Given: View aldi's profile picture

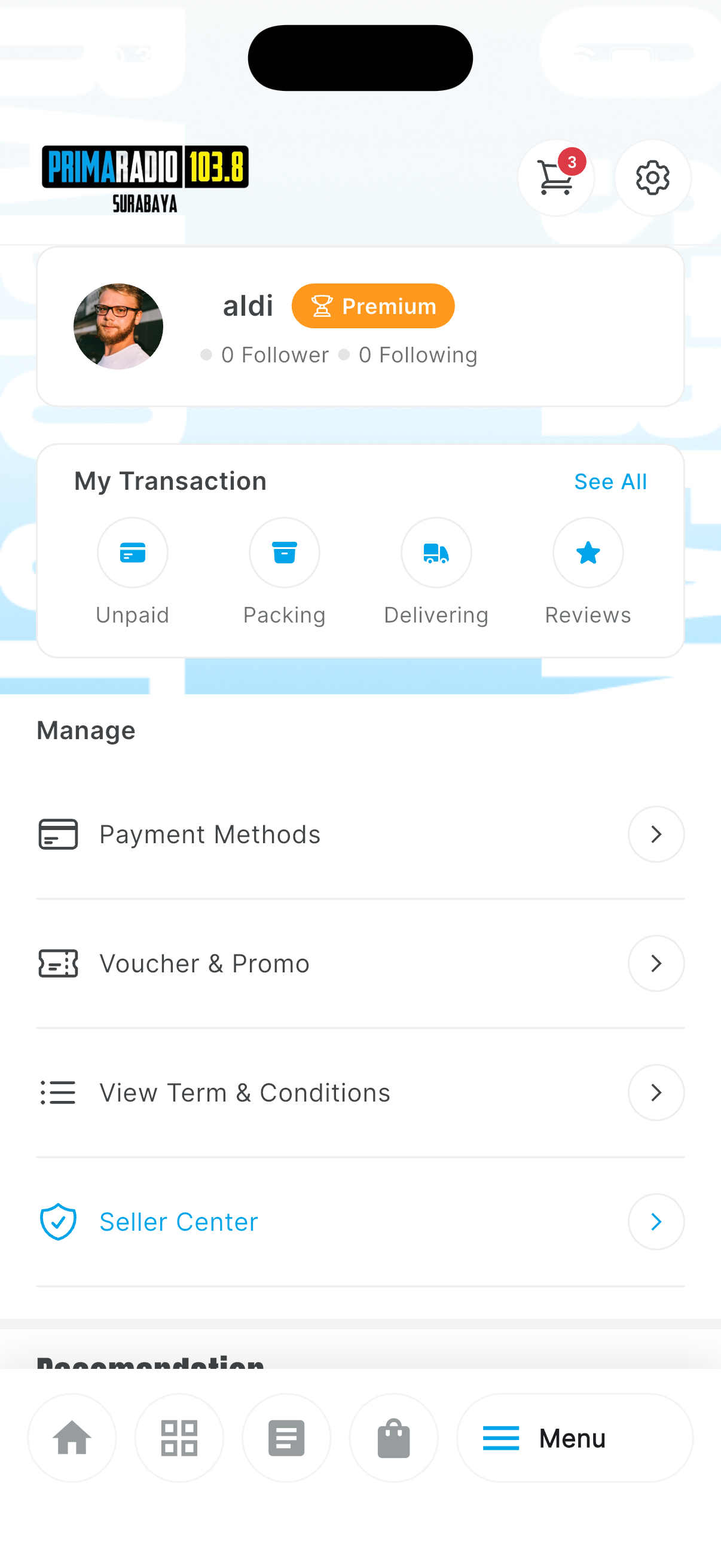Looking at the screenshot, I should coord(118,327).
